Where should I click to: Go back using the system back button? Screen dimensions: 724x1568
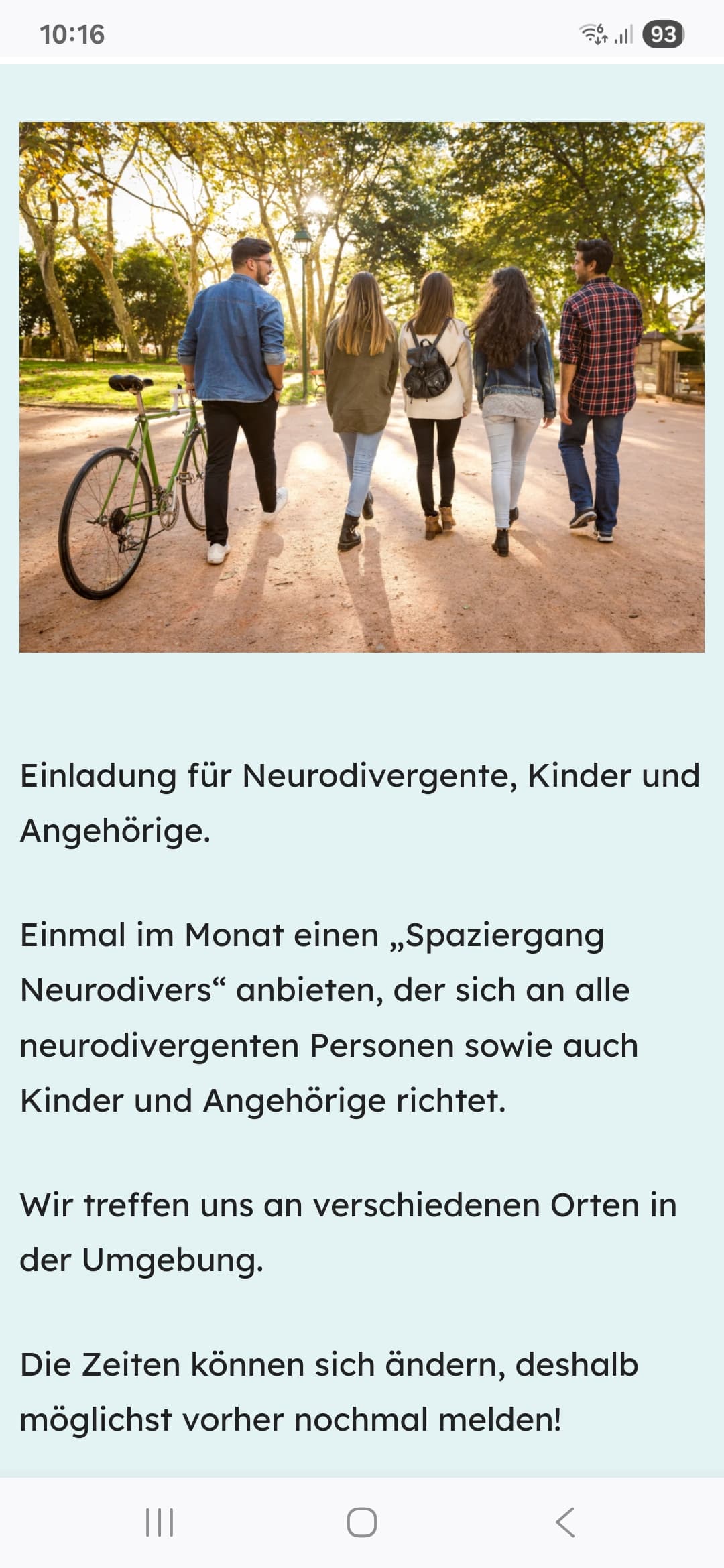(565, 1522)
